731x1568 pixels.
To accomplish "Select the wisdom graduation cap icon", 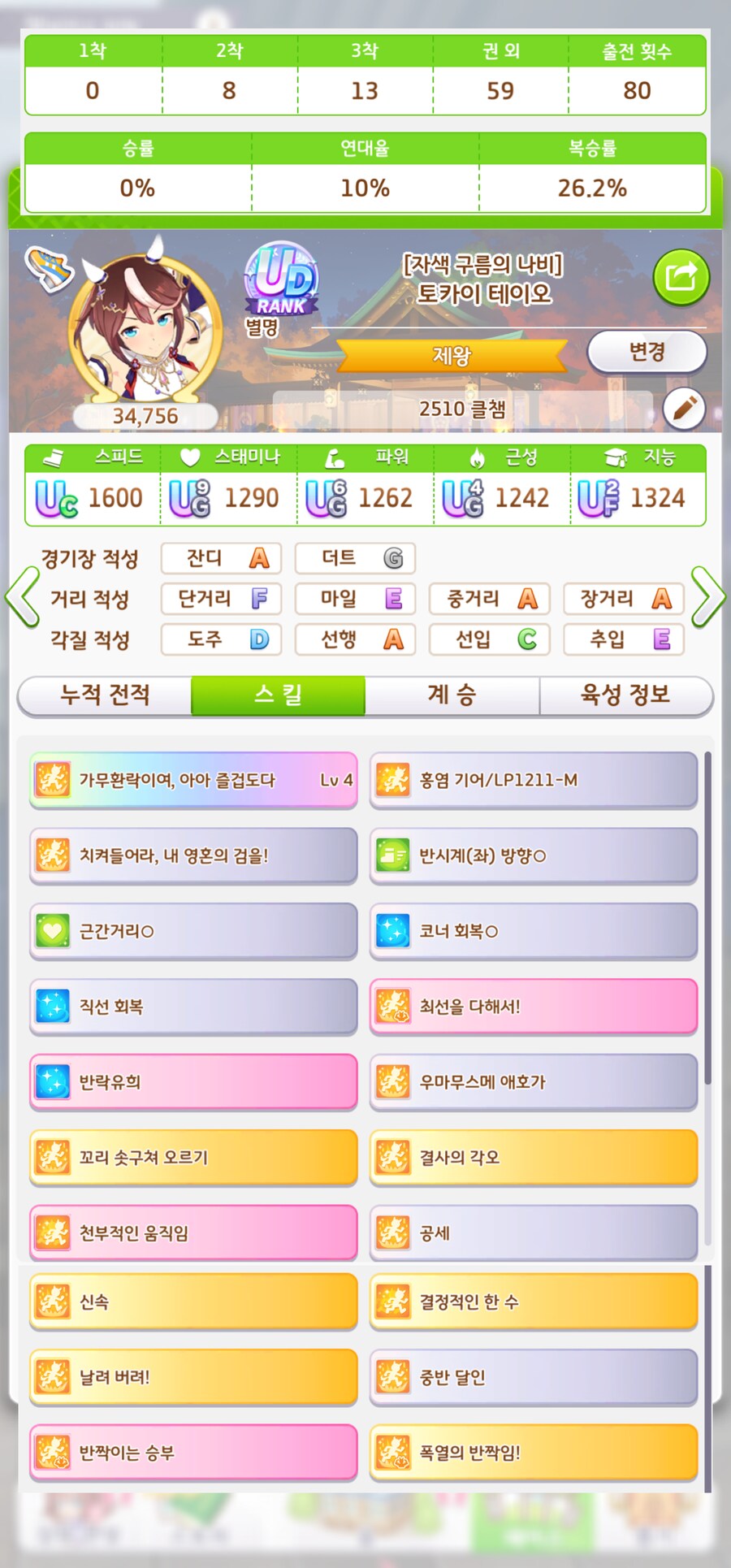I will pyautogui.click(x=615, y=457).
